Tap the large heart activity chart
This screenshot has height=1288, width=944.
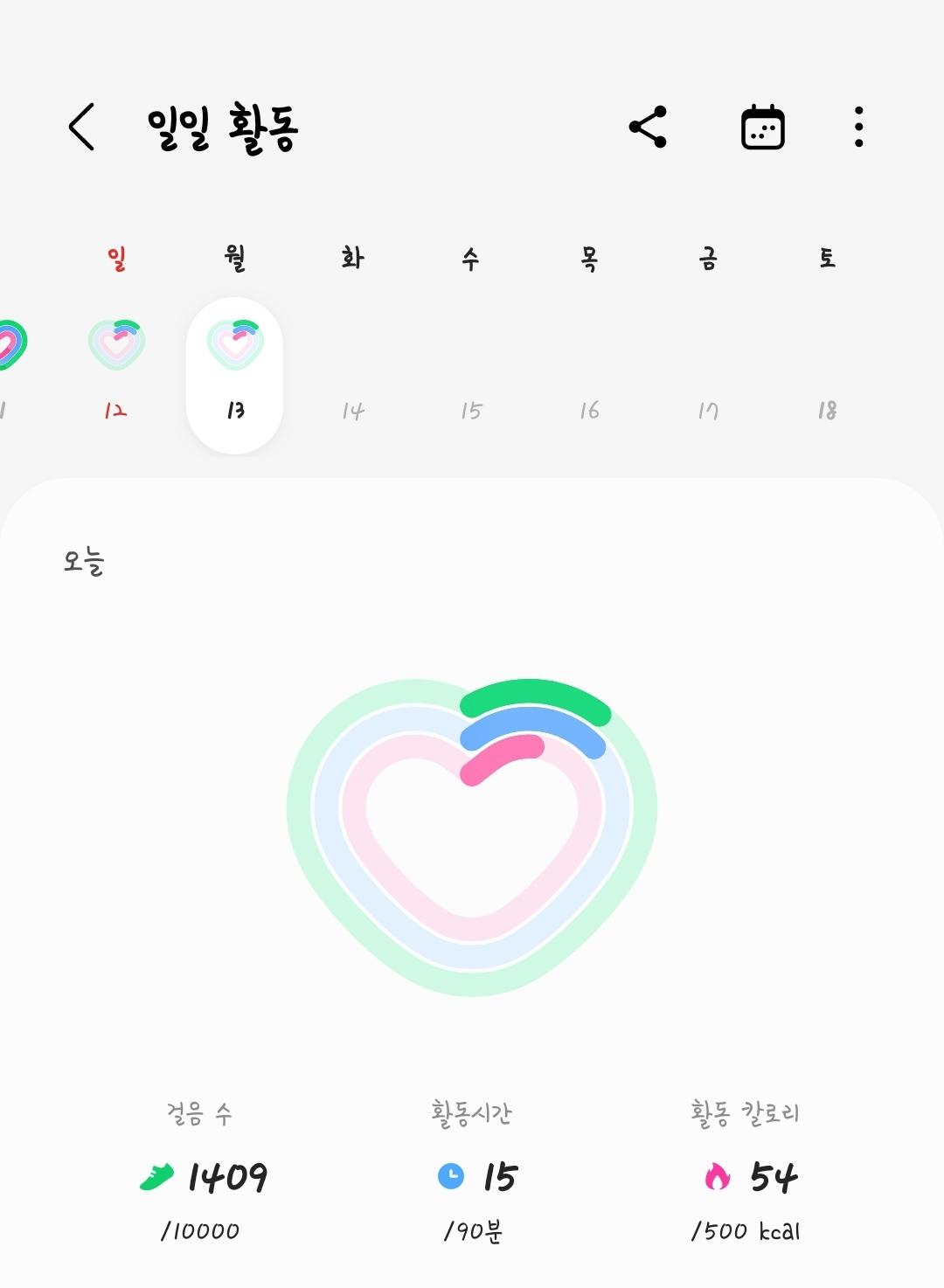472,837
